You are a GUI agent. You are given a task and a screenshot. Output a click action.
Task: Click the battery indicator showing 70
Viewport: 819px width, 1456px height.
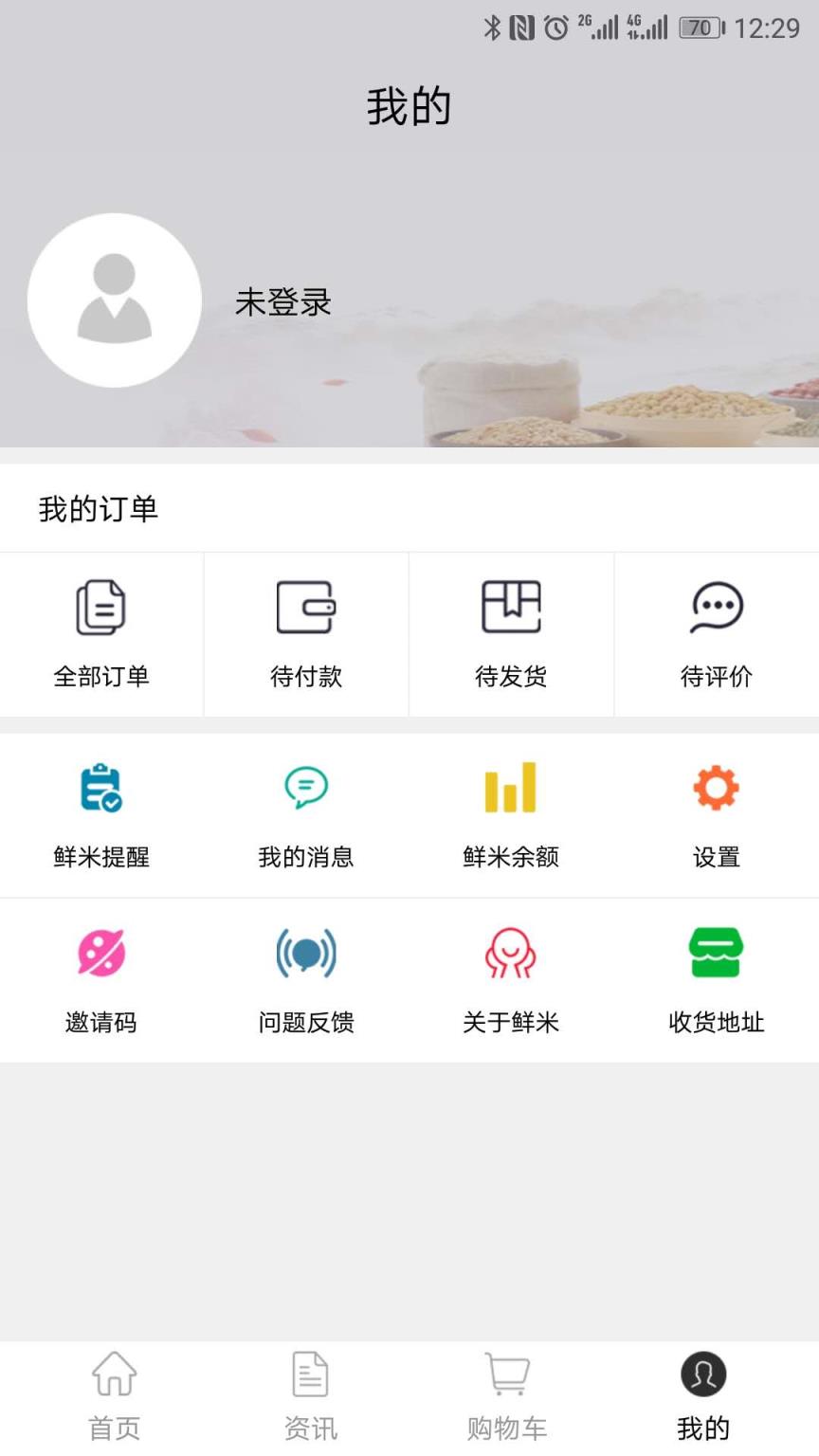pyautogui.click(x=699, y=27)
